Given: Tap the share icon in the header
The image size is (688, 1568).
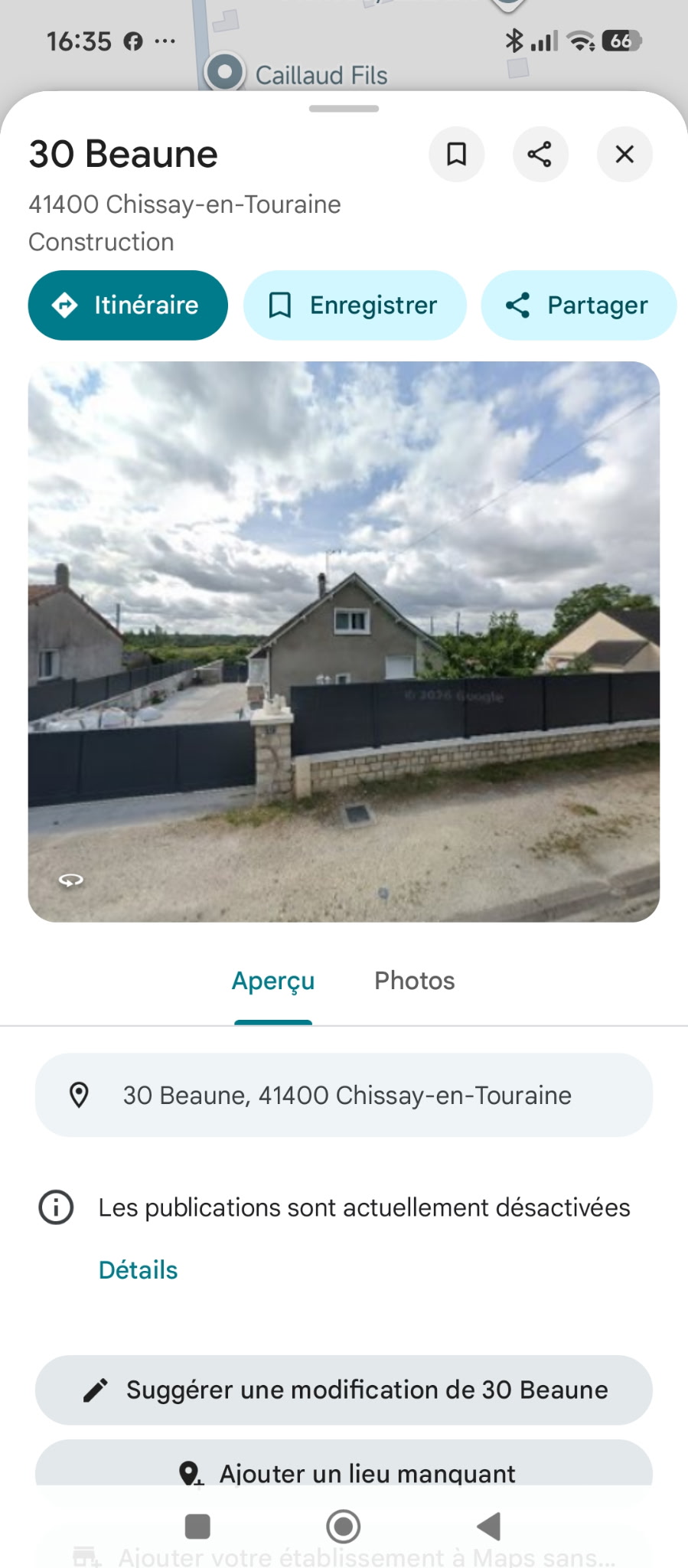Looking at the screenshot, I should [540, 154].
